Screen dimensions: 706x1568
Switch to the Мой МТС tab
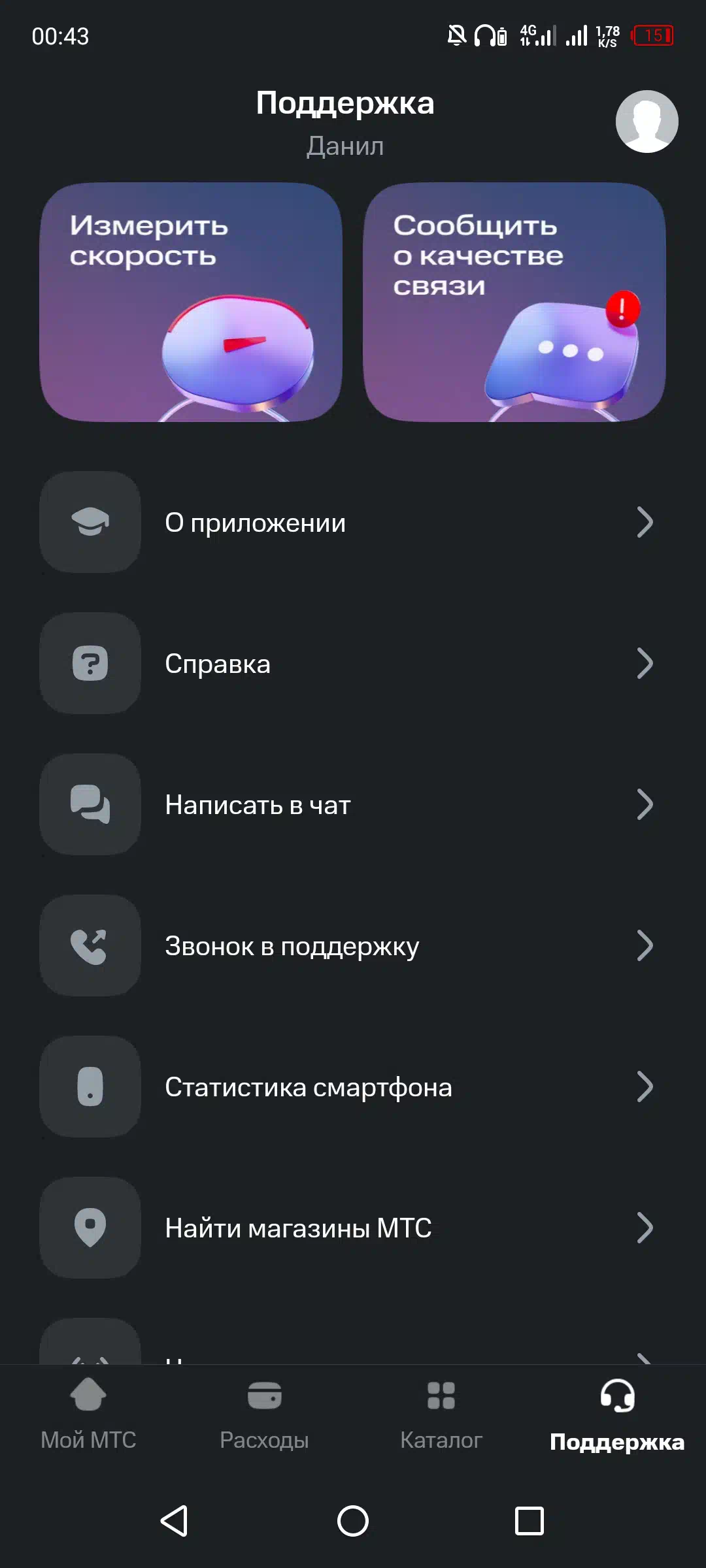coord(88,1414)
